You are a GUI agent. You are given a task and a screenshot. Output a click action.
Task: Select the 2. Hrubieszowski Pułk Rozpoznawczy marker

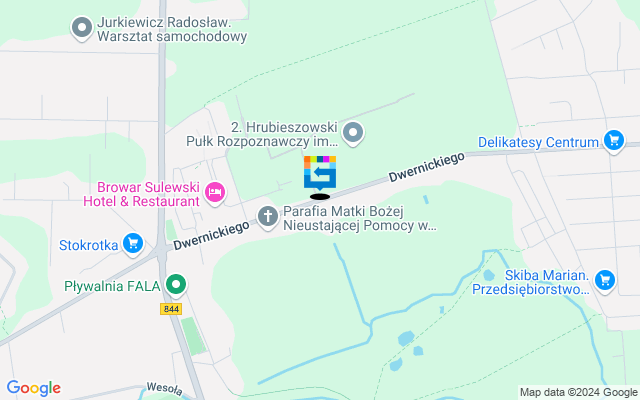(352, 133)
